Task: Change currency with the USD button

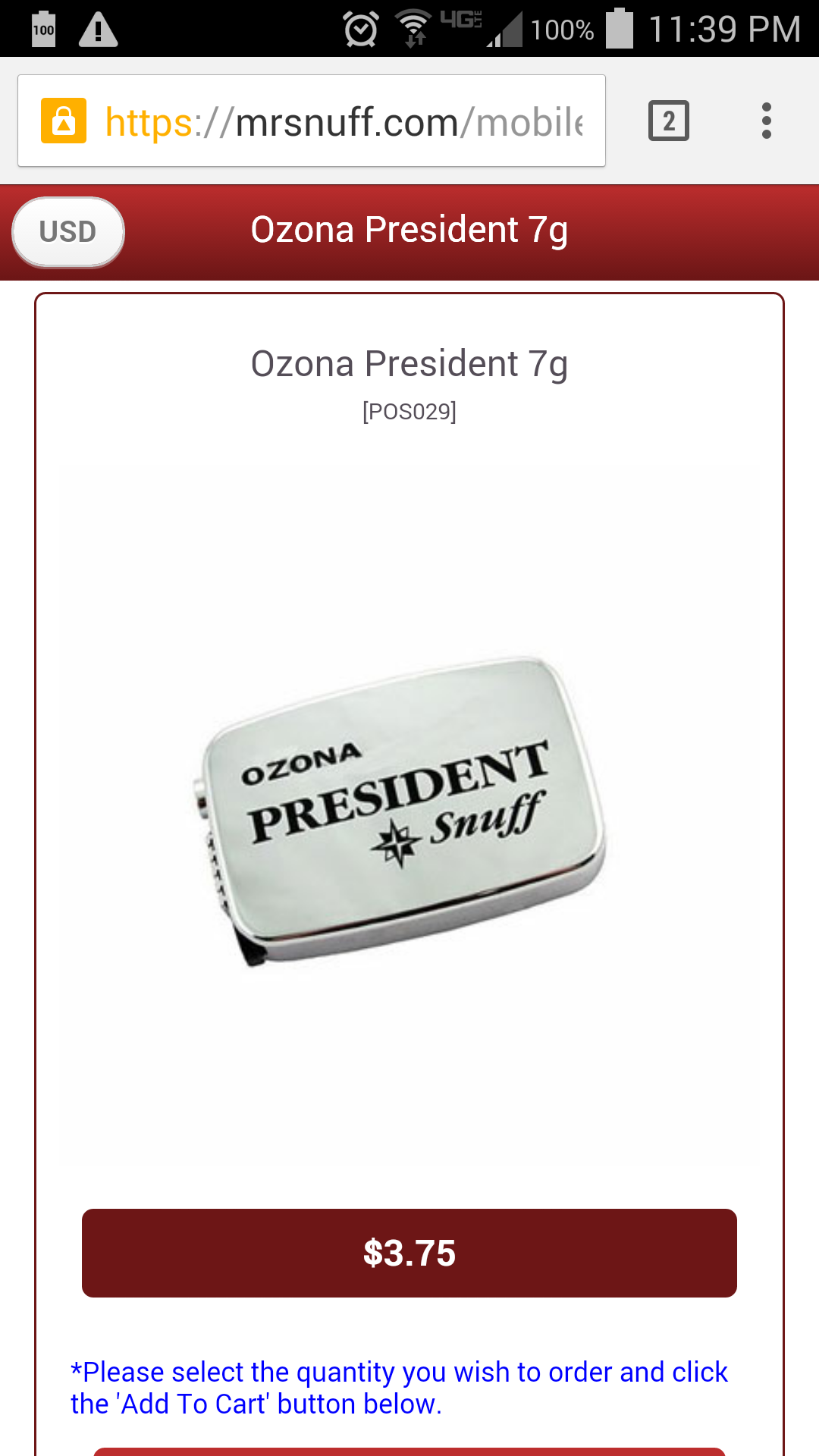Action: (x=68, y=232)
